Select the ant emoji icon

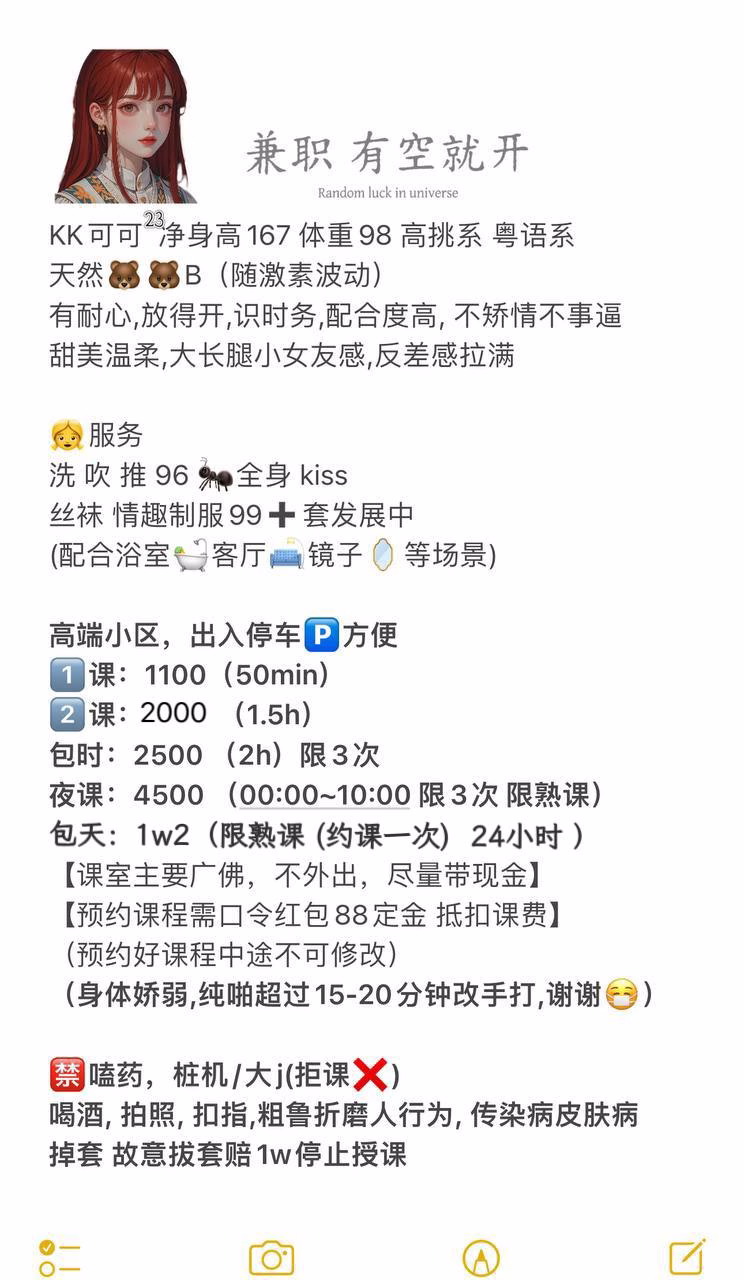pyautogui.click(x=217, y=475)
